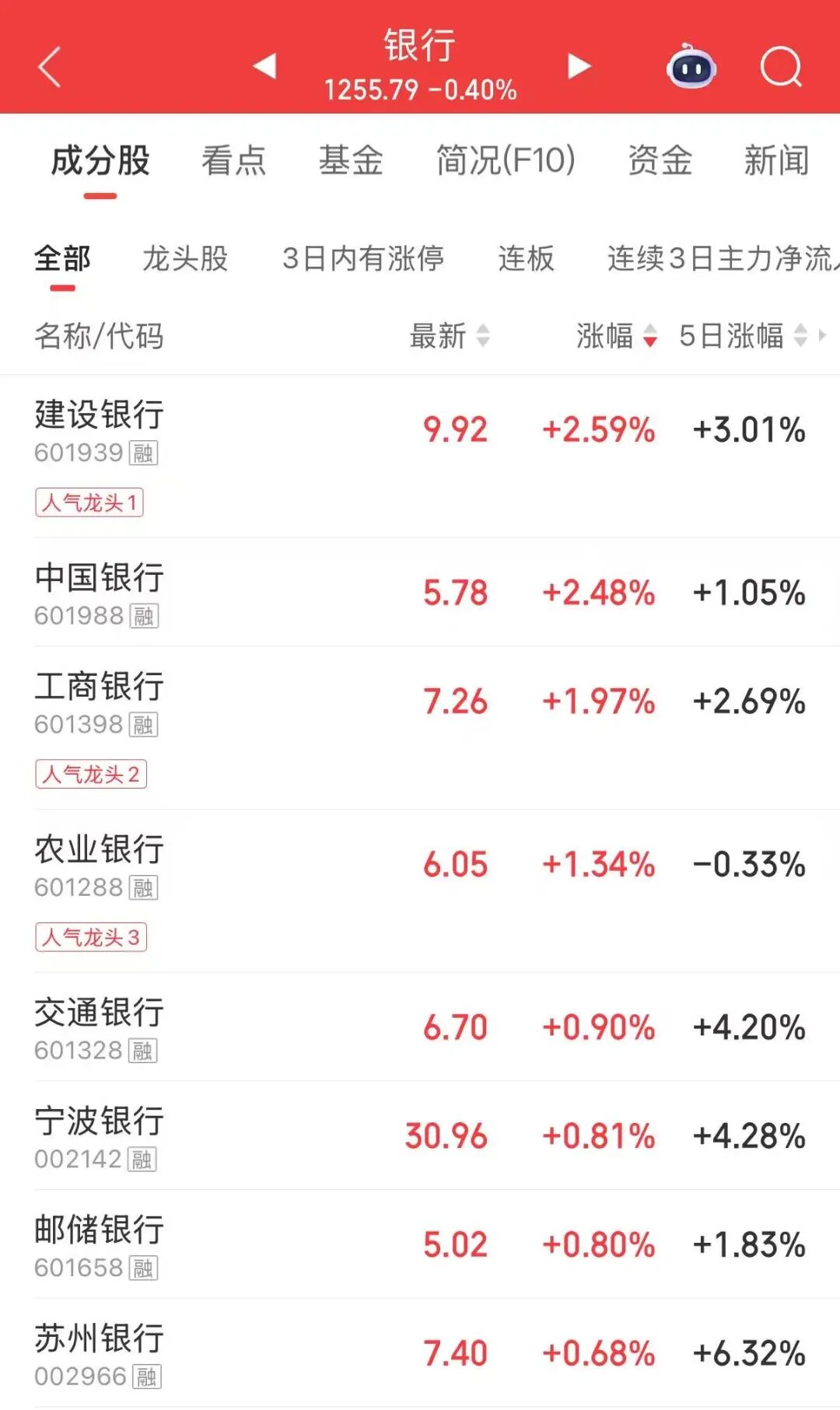Filter by 3日内有涨停
Screen dimensions: 840x1410
tap(363, 258)
